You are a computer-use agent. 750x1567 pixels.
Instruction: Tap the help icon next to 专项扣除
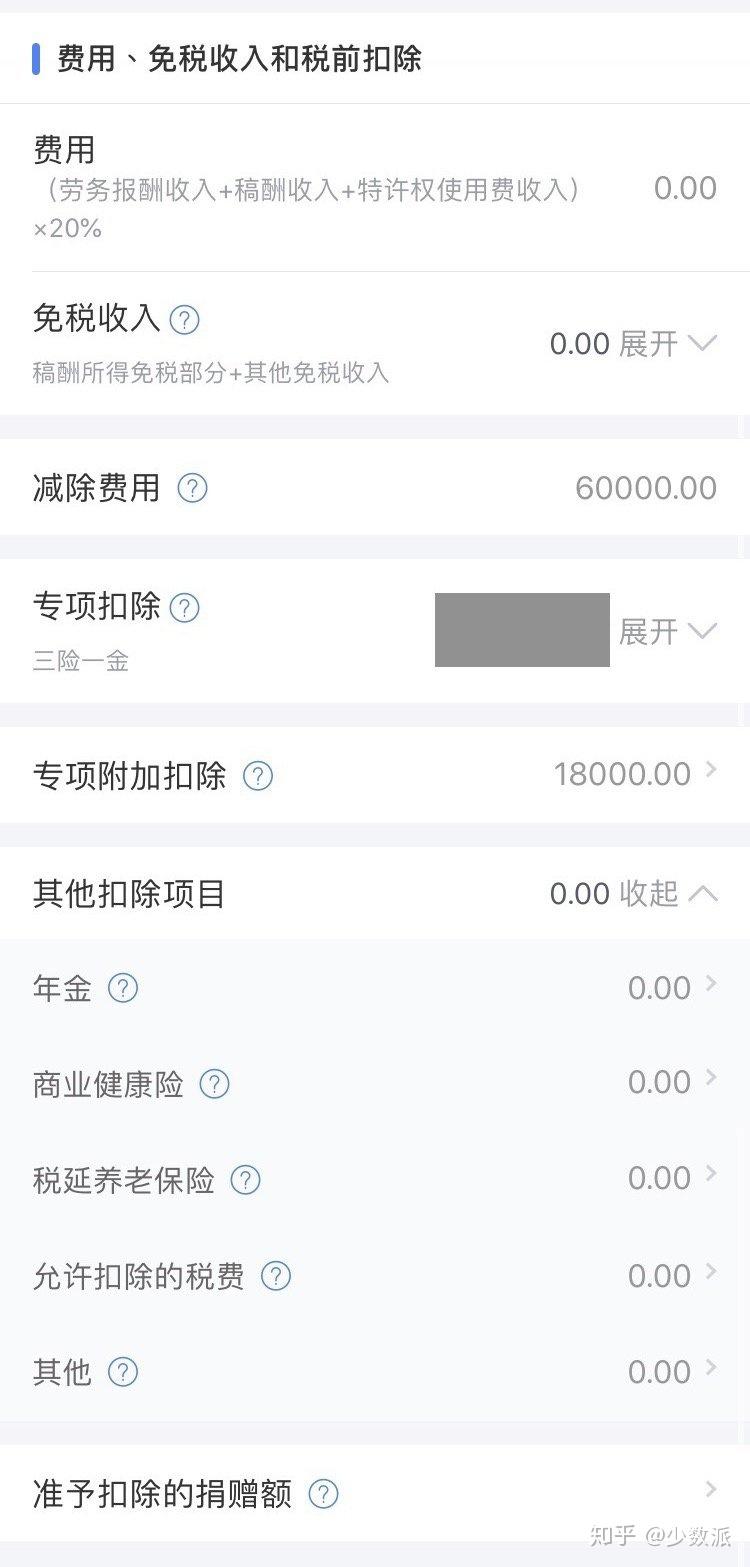185,607
